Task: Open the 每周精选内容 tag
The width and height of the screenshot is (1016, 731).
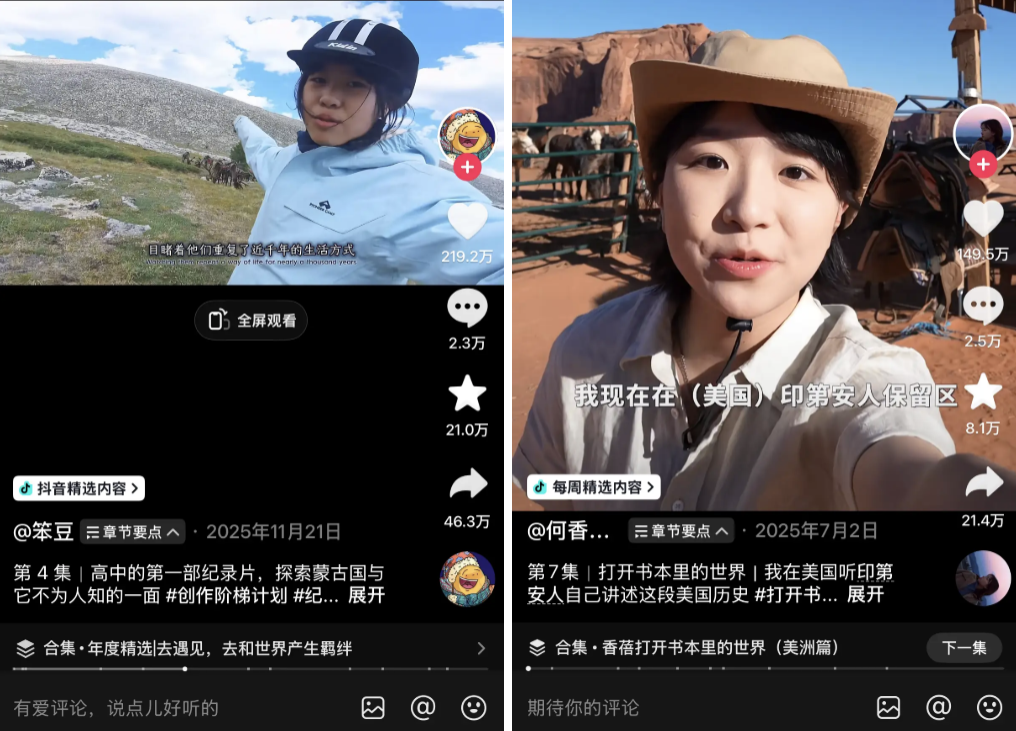Action: point(594,487)
